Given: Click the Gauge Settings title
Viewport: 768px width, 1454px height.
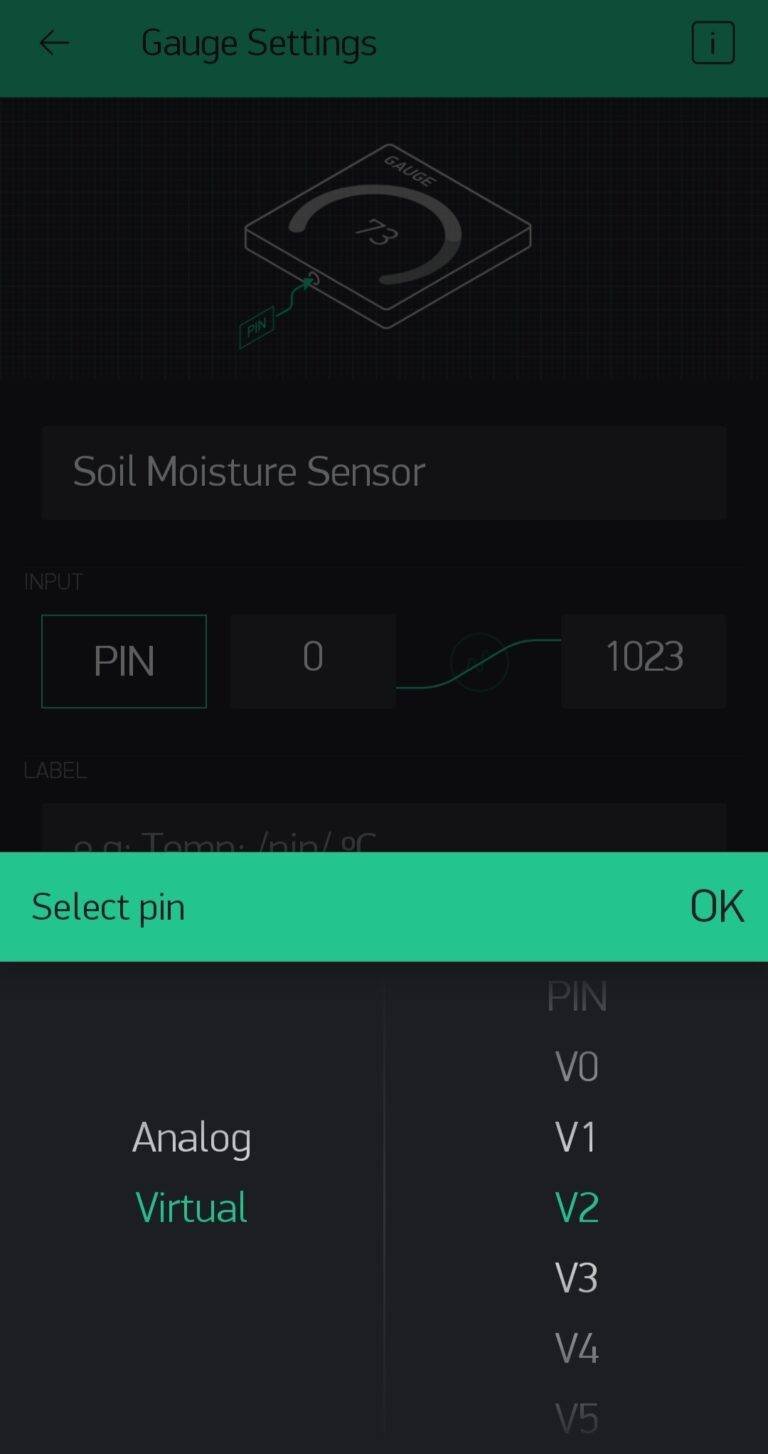Looking at the screenshot, I should [259, 42].
